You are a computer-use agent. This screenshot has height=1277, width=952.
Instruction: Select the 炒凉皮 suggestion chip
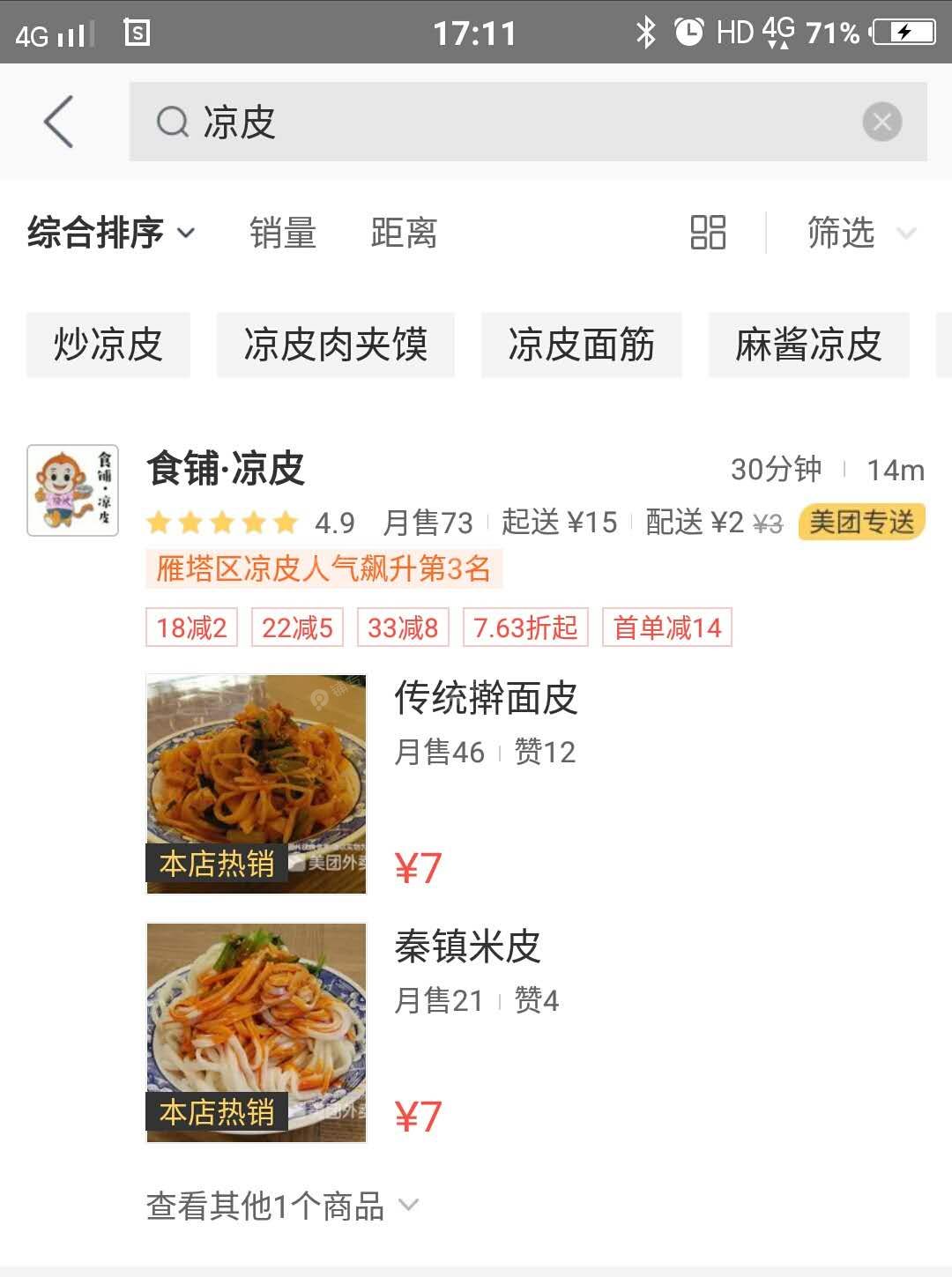pos(108,345)
